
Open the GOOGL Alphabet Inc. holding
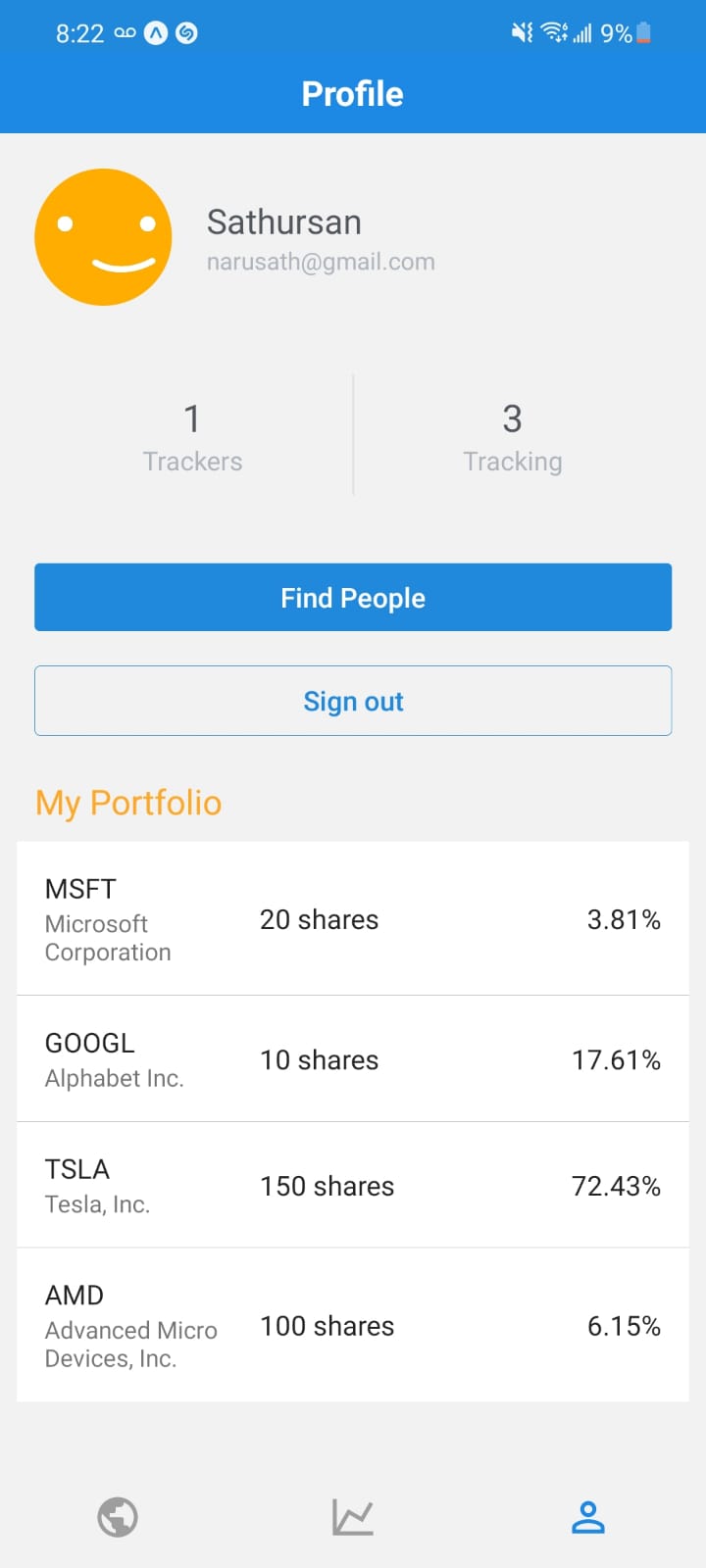point(353,1059)
